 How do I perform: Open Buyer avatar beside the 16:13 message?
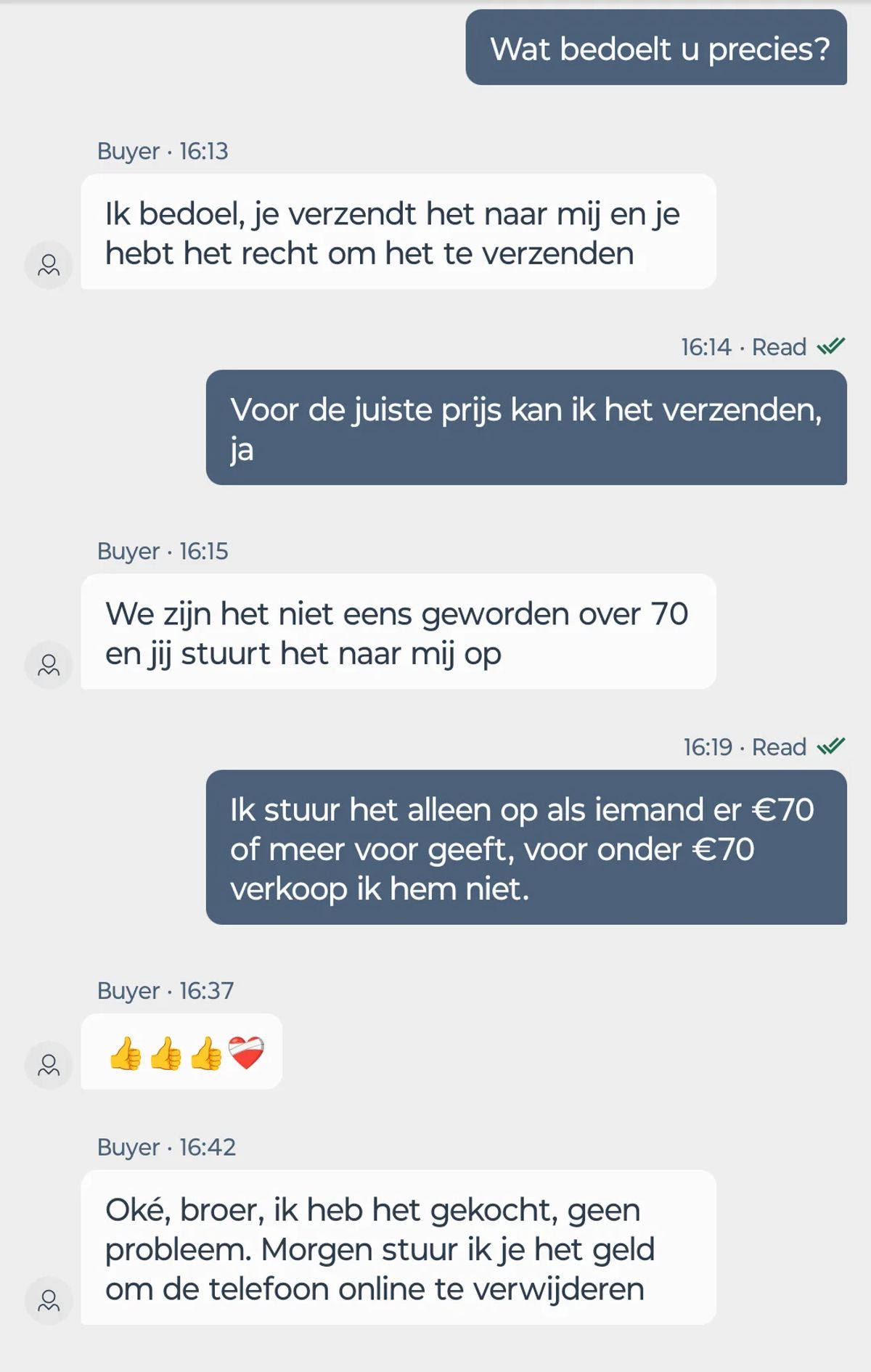pos(49,265)
